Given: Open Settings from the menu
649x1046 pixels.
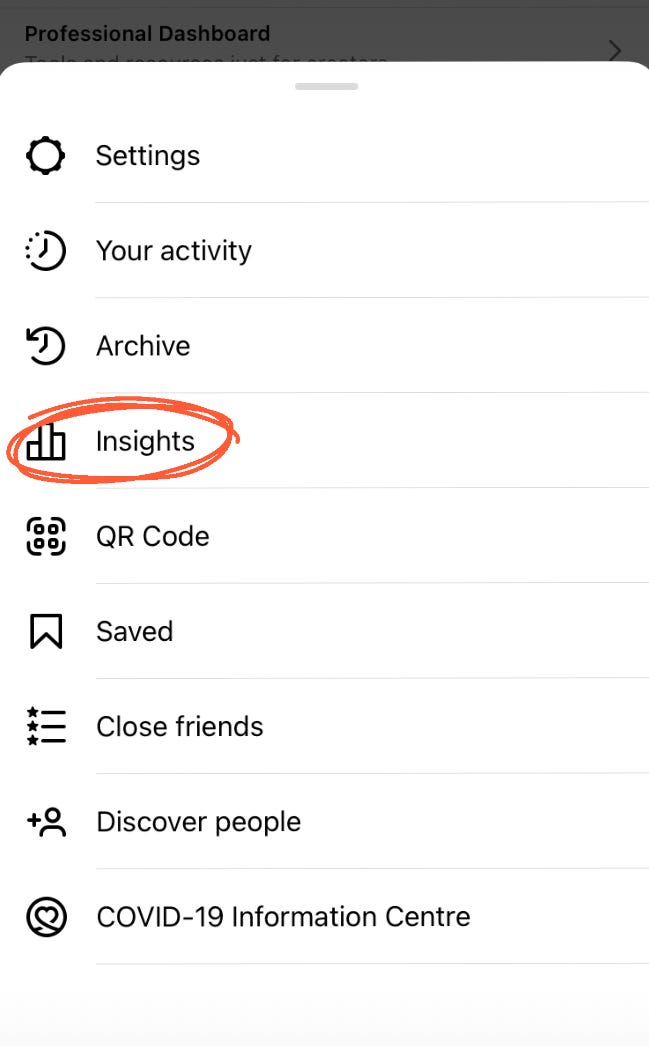Looking at the screenshot, I should (x=148, y=156).
